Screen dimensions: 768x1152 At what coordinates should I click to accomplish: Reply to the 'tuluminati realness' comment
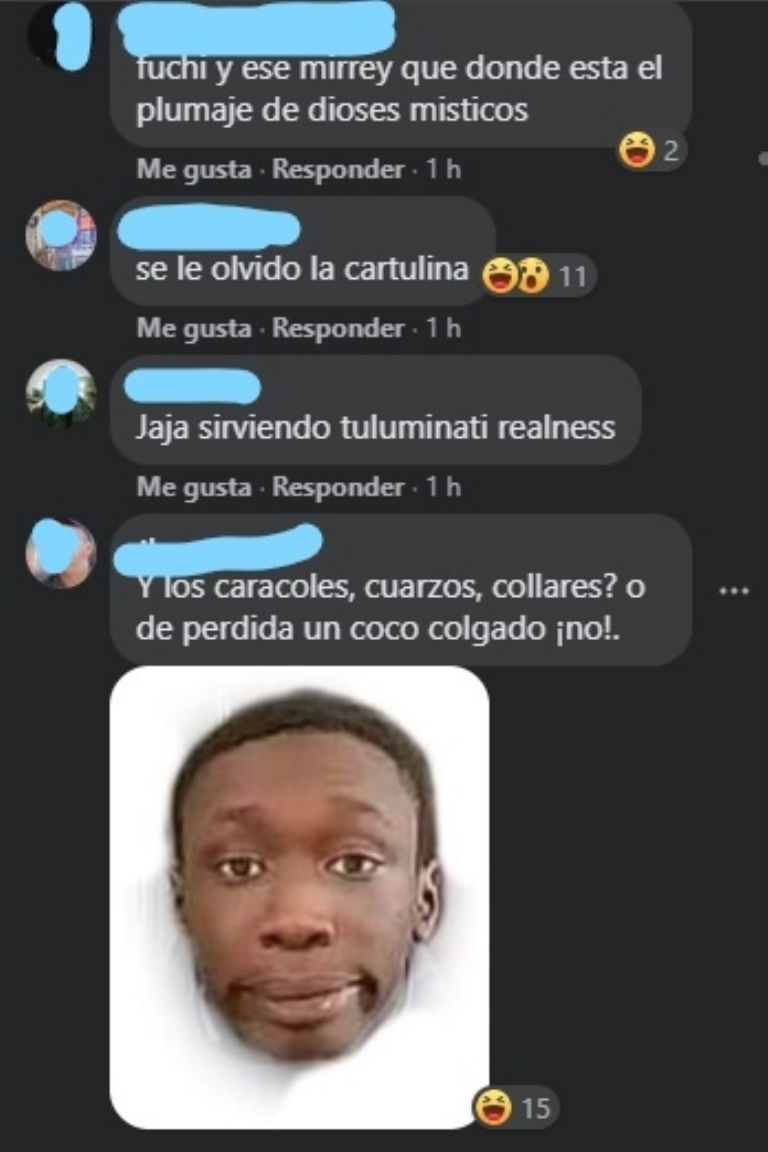coord(337,487)
